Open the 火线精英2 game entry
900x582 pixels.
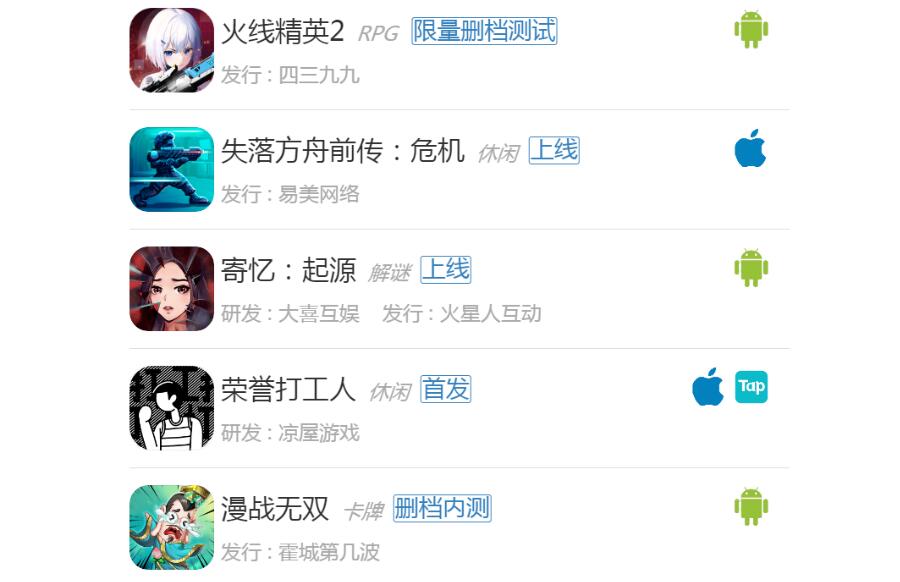[x=282, y=32]
